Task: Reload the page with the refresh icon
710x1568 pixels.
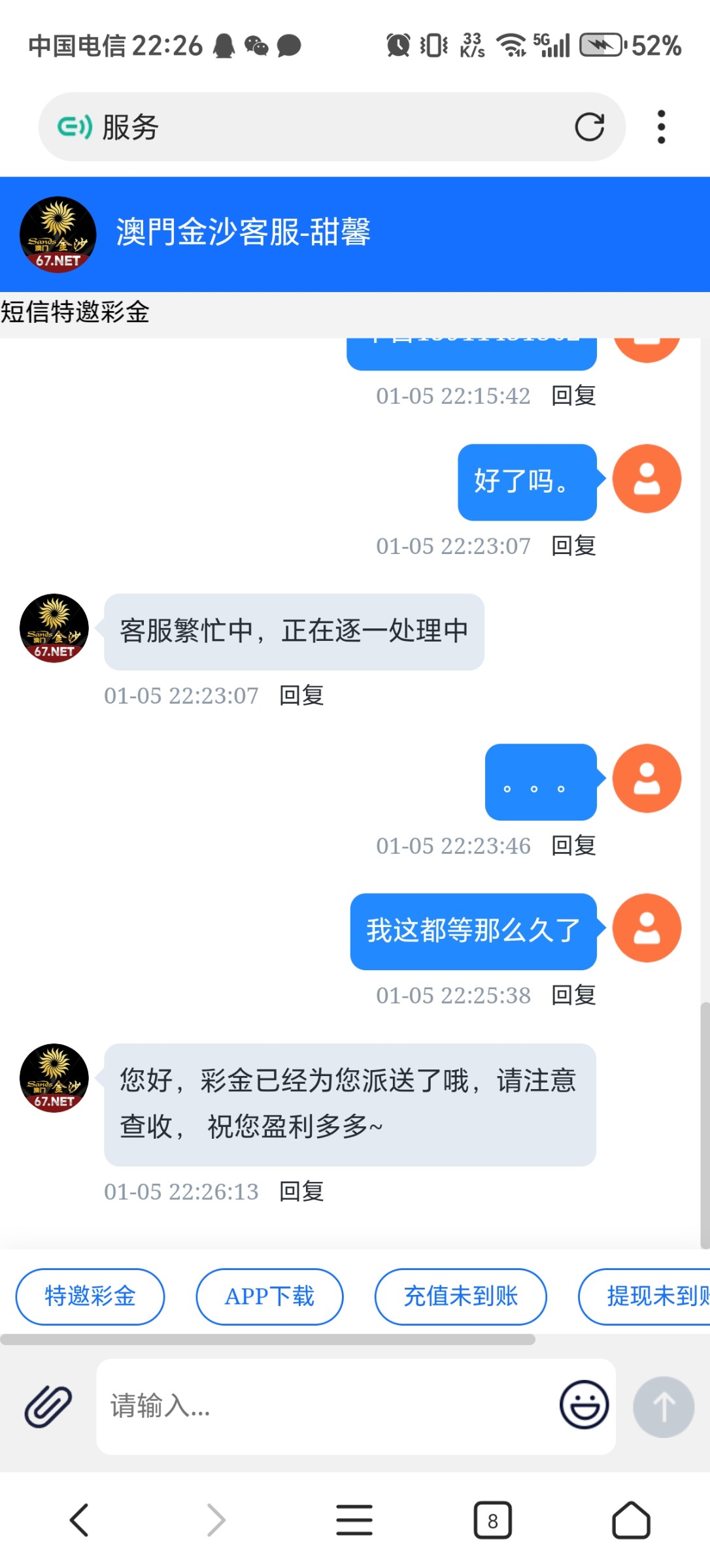Action: click(x=589, y=127)
